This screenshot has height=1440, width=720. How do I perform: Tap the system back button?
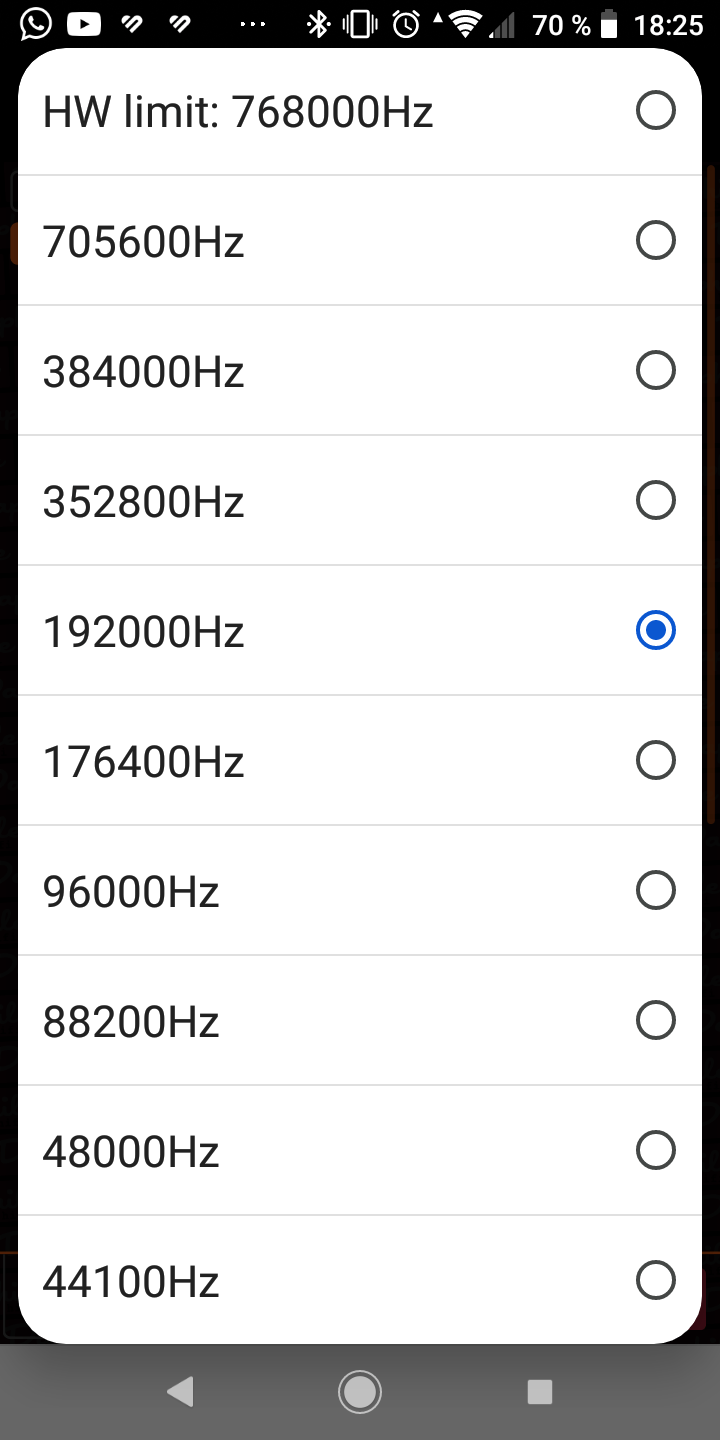pyautogui.click(x=180, y=1391)
